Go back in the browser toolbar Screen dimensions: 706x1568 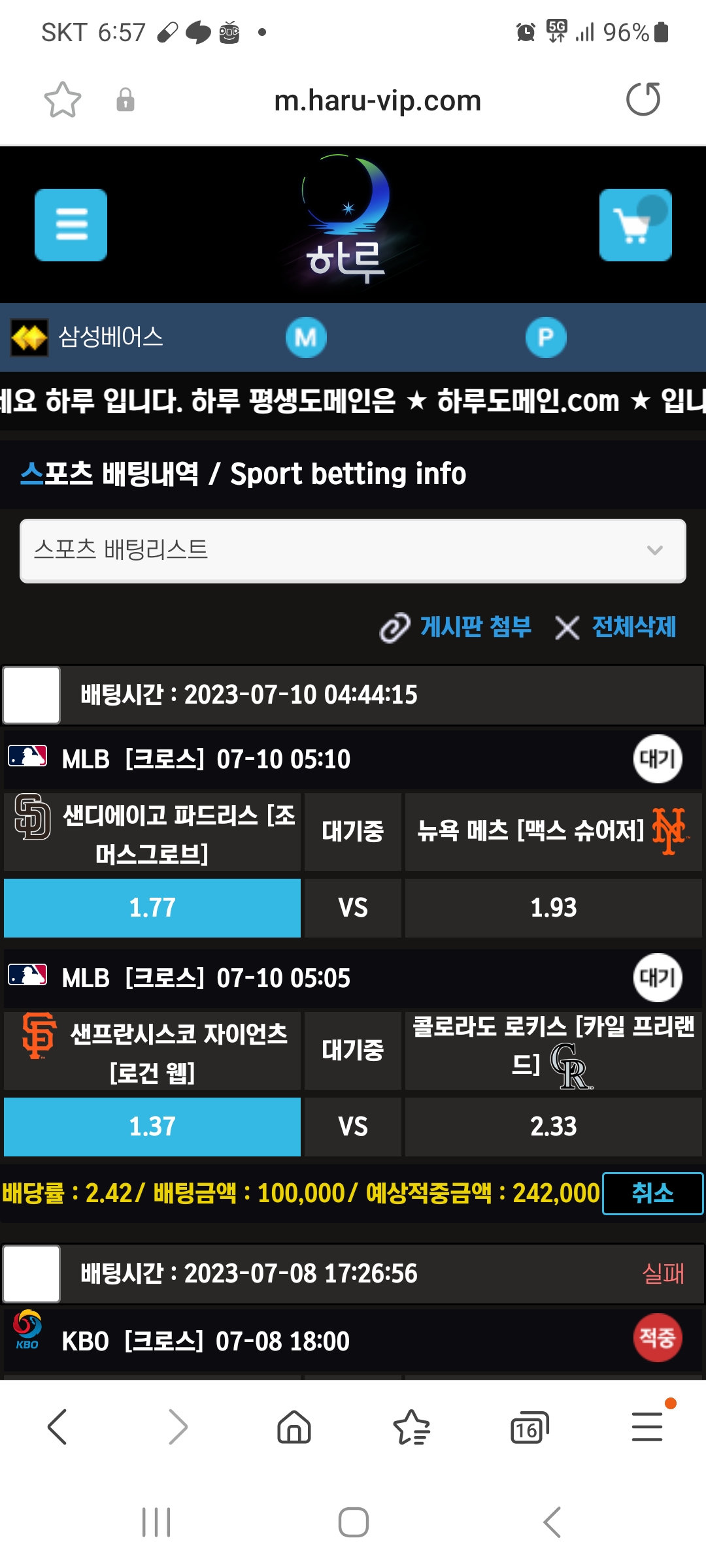(58, 1427)
